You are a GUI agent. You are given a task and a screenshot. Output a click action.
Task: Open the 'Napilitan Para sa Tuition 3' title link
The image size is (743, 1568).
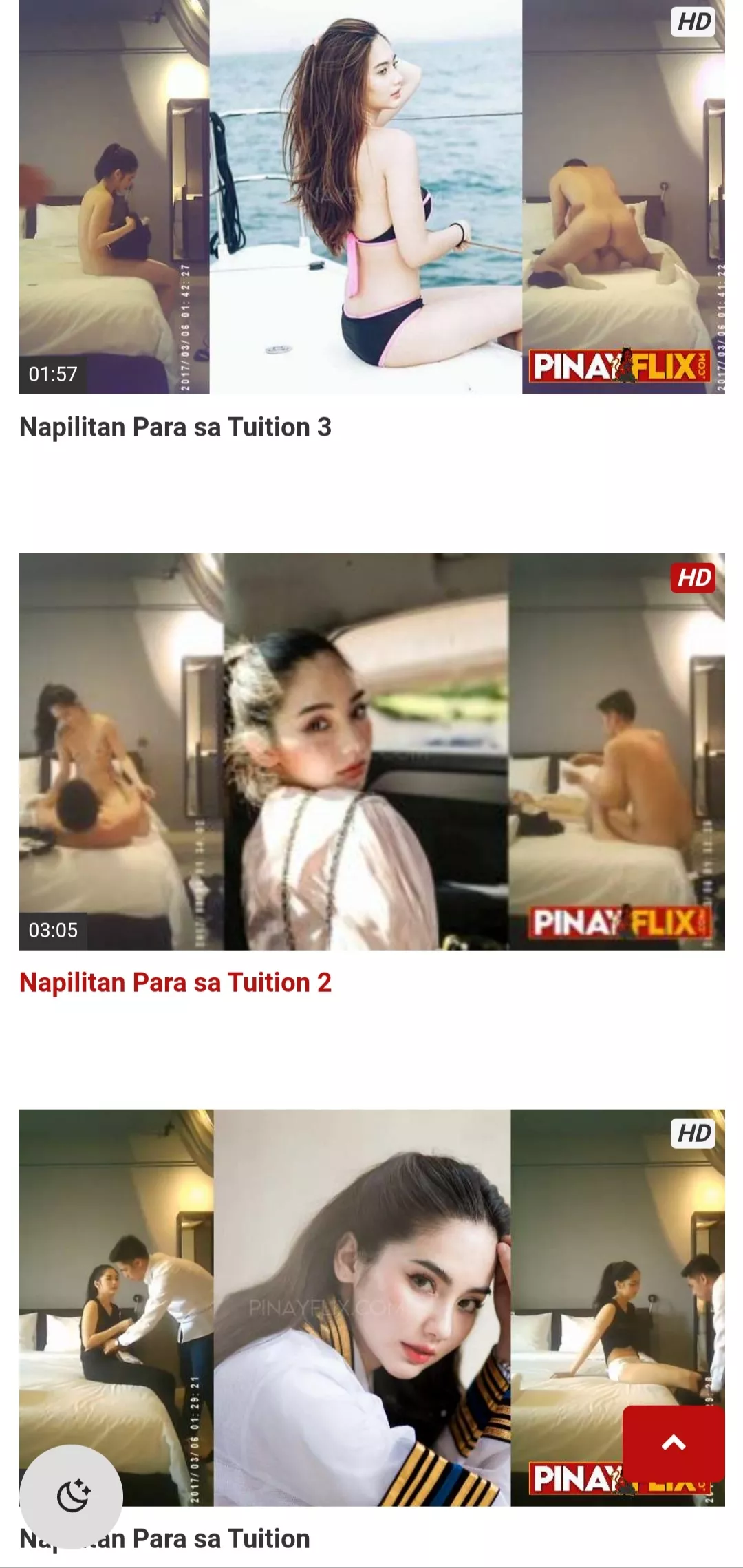pyautogui.click(x=175, y=427)
